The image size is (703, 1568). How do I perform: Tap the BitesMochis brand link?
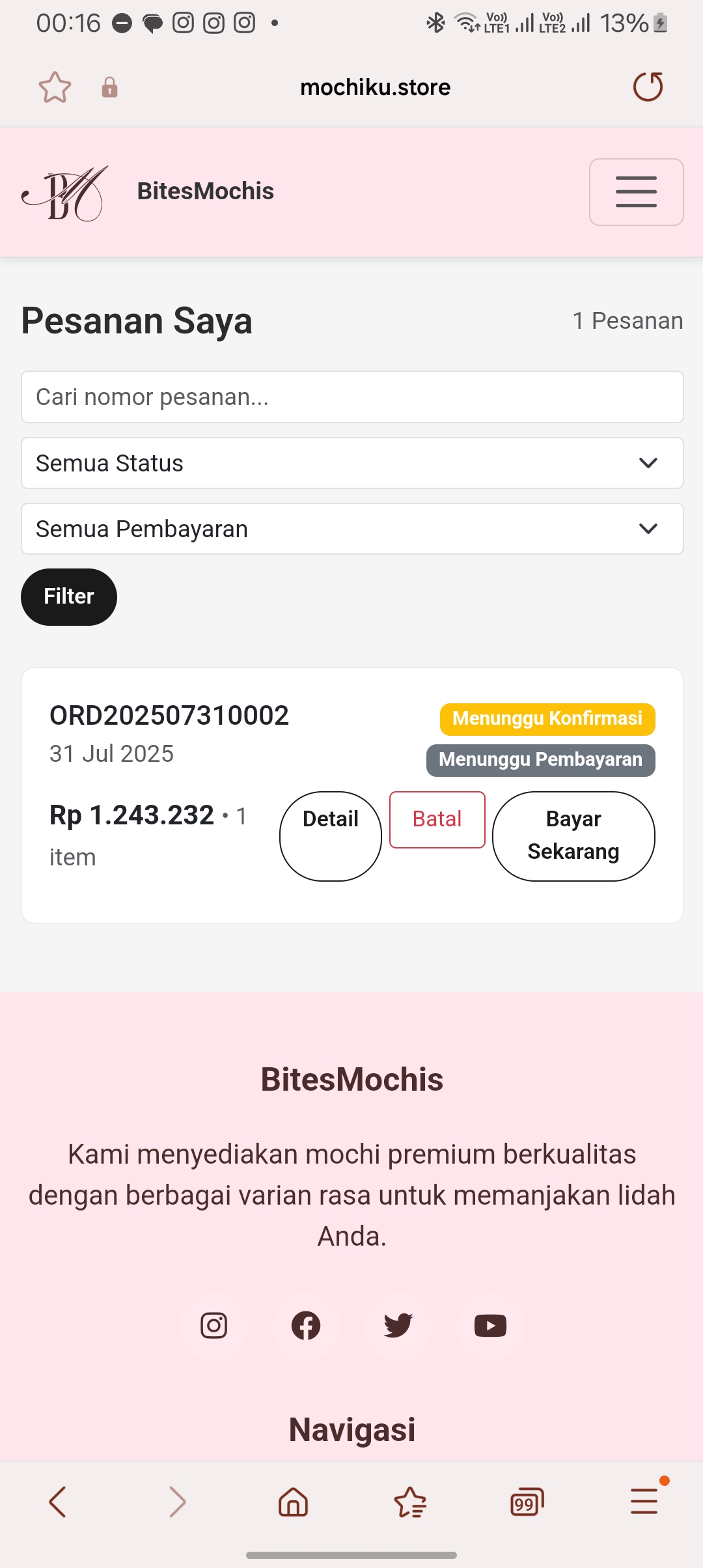click(205, 191)
